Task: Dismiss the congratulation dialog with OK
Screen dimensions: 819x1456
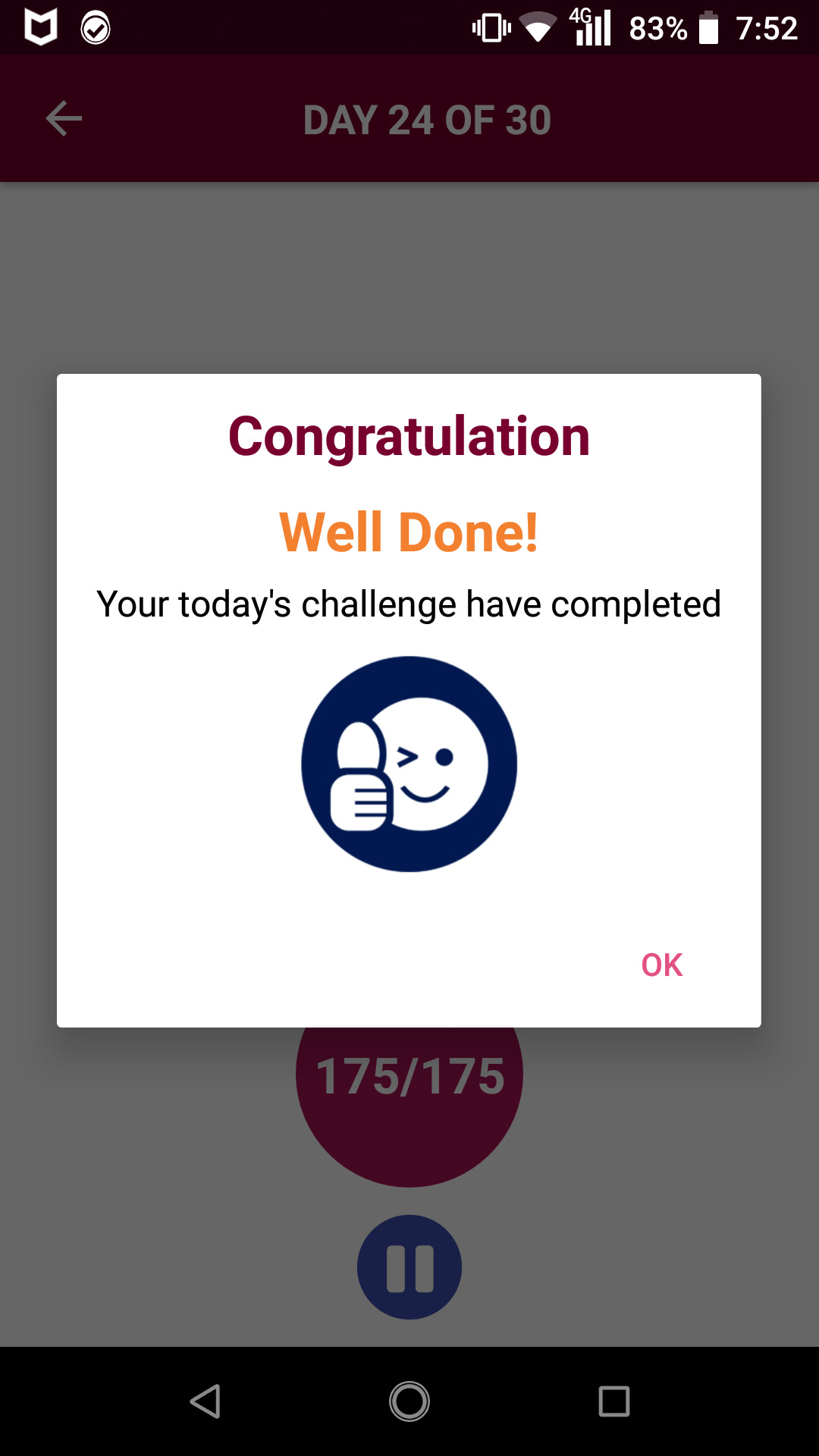Action: tap(661, 965)
